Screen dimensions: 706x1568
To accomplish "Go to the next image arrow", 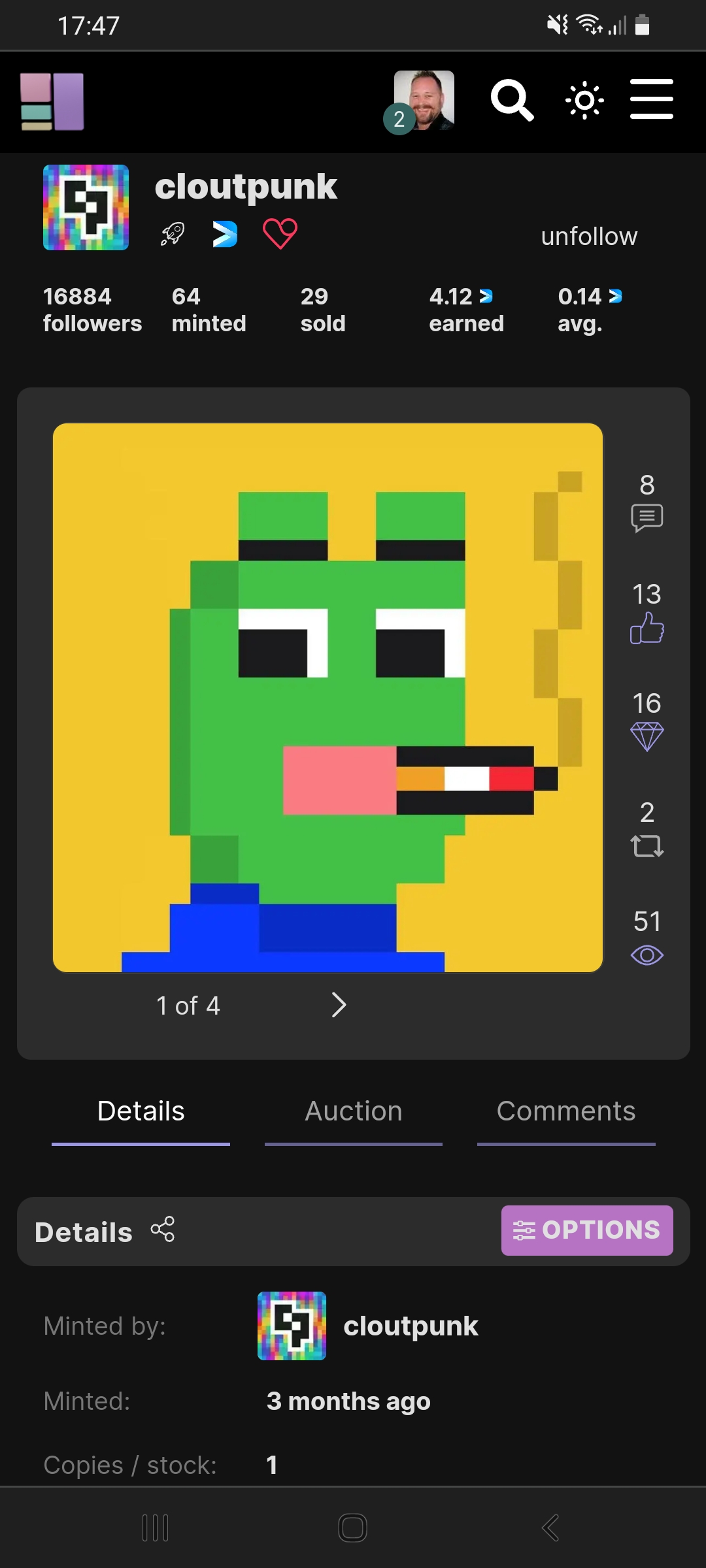I will [x=338, y=1005].
